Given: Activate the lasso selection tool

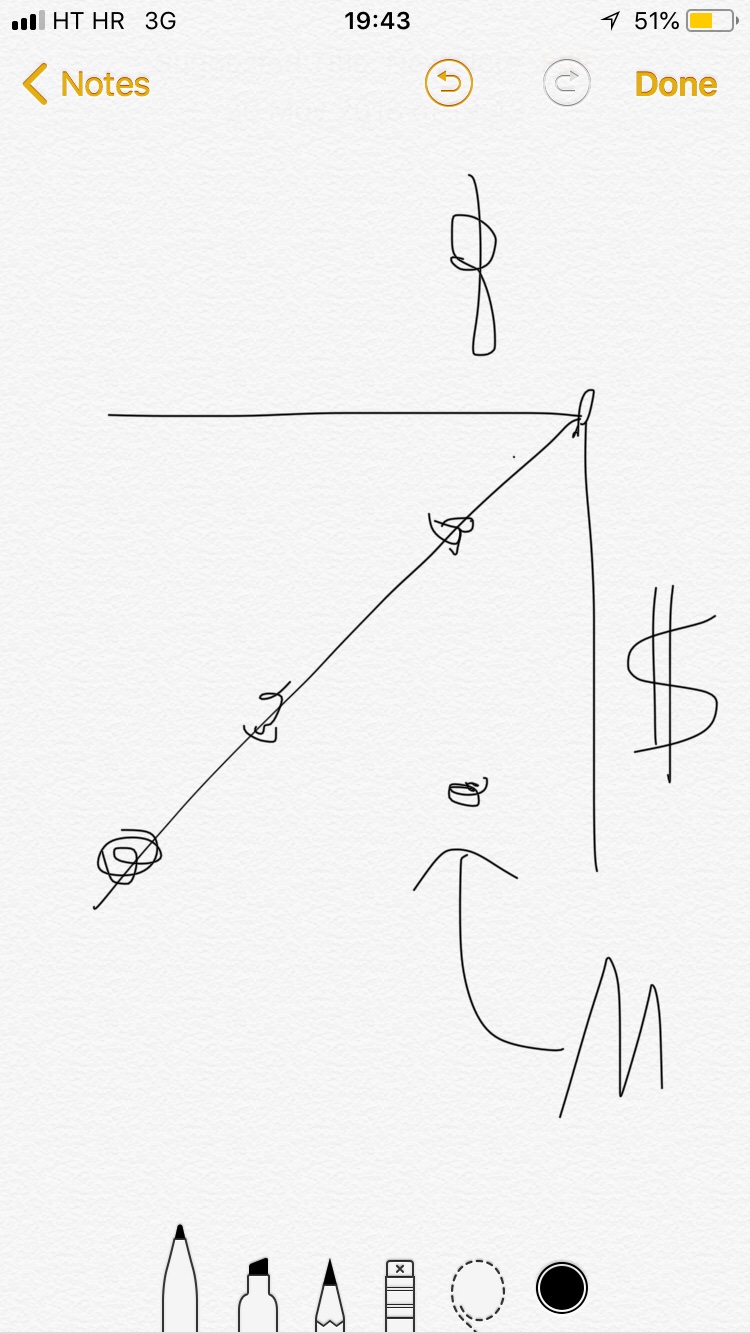Looking at the screenshot, I should coord(477,1292).
